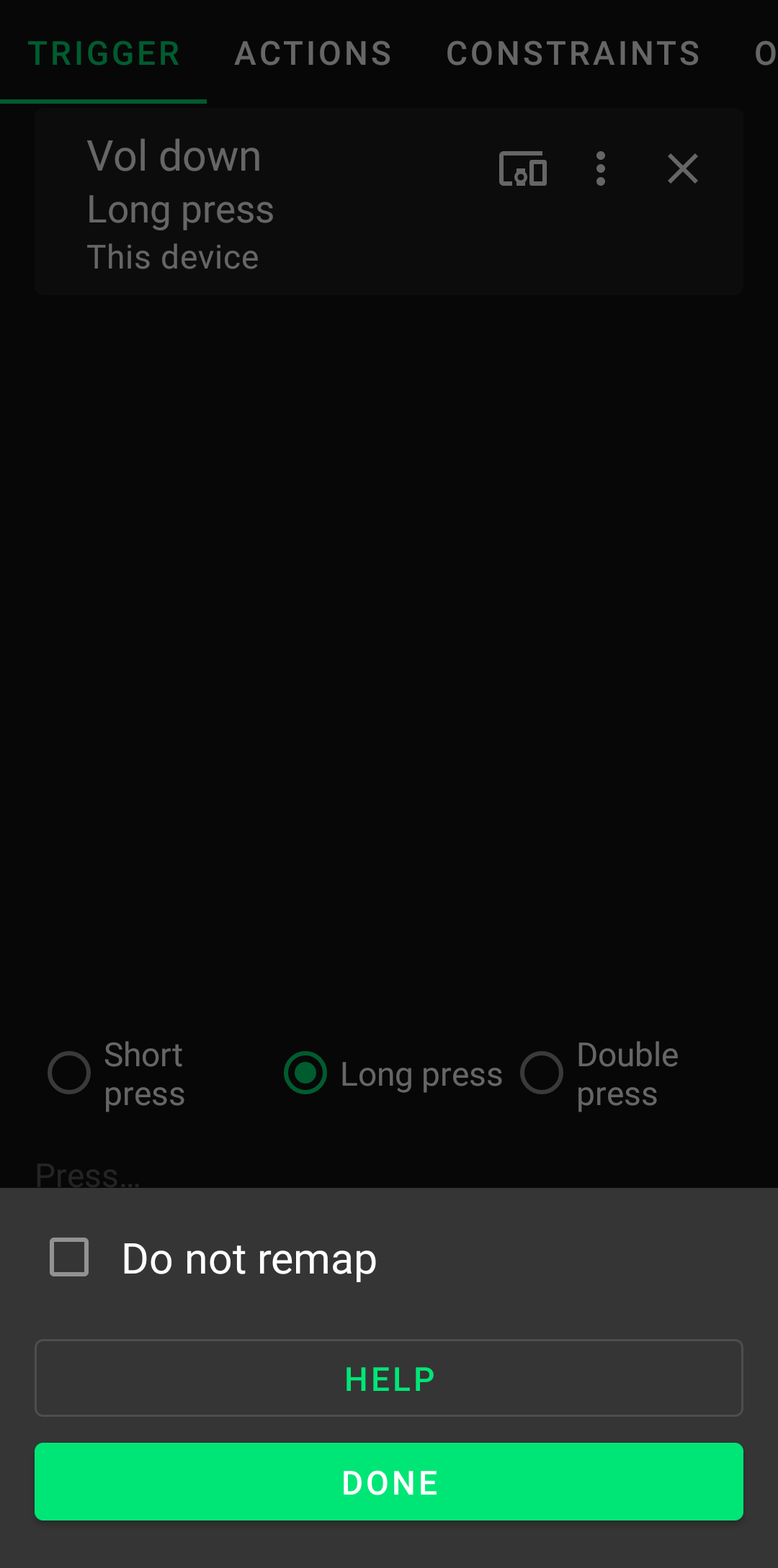778x1568 pixels.
Task: Select the TRIGGER tab
Action: coord(104,53)
